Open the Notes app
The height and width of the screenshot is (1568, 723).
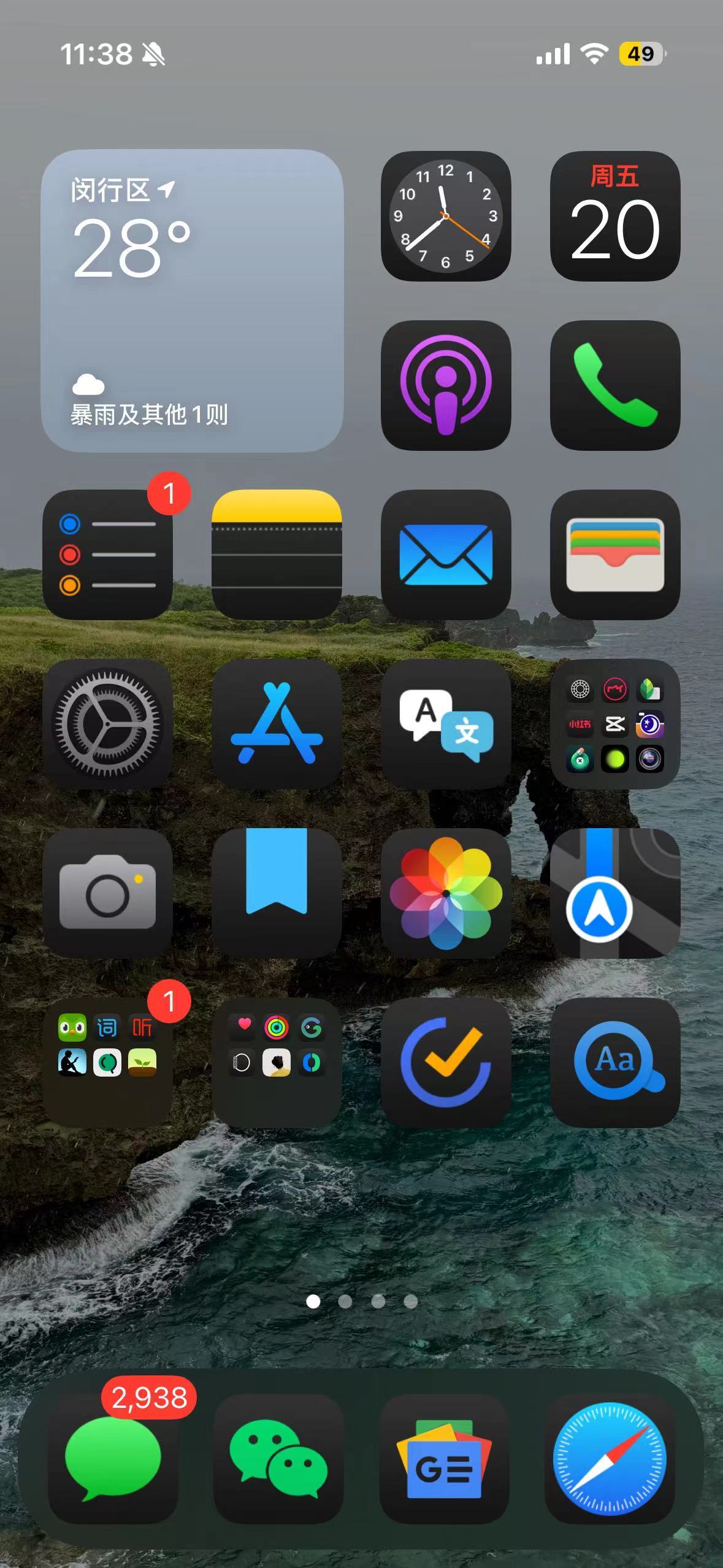[277, 555]
